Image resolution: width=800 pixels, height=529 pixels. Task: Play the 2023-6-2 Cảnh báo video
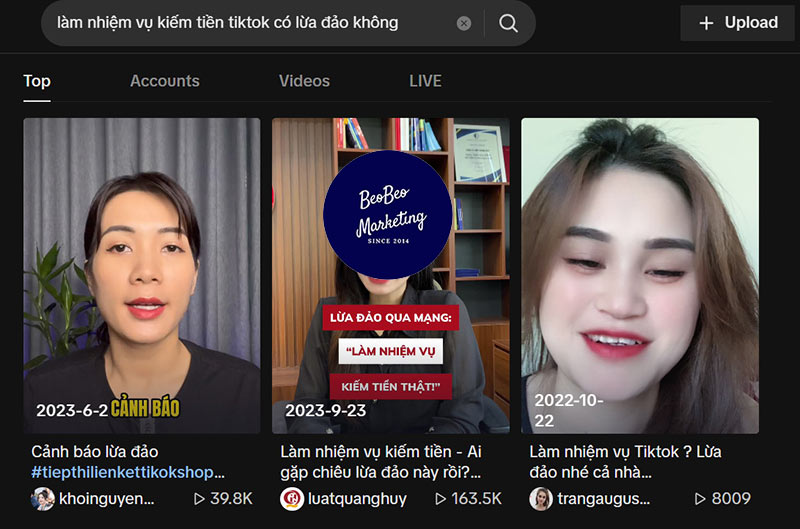[x=141, y=275]
